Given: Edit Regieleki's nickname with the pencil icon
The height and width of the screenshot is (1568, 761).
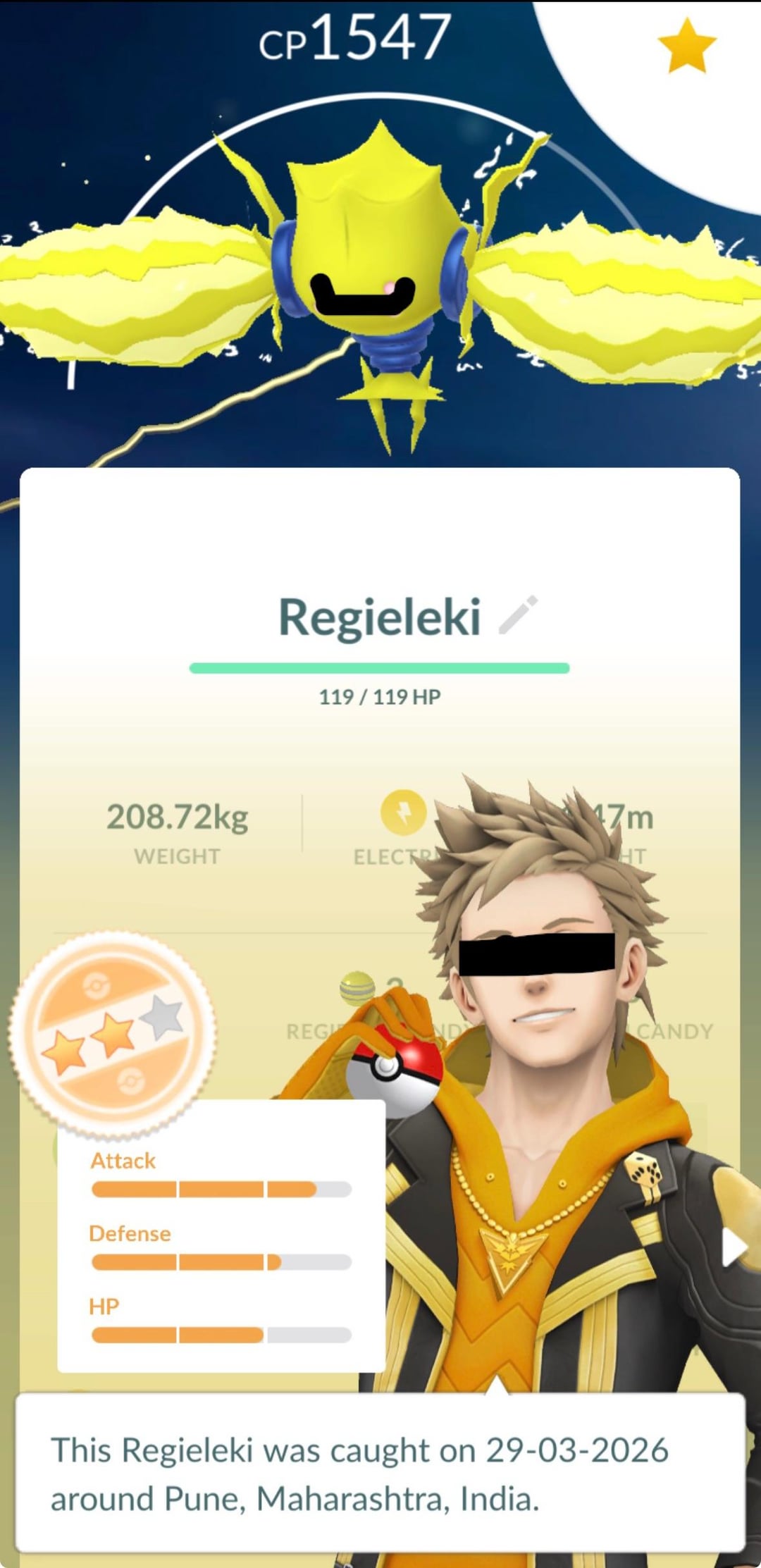Looking at the screenshot, I should [x=519, y=615].
